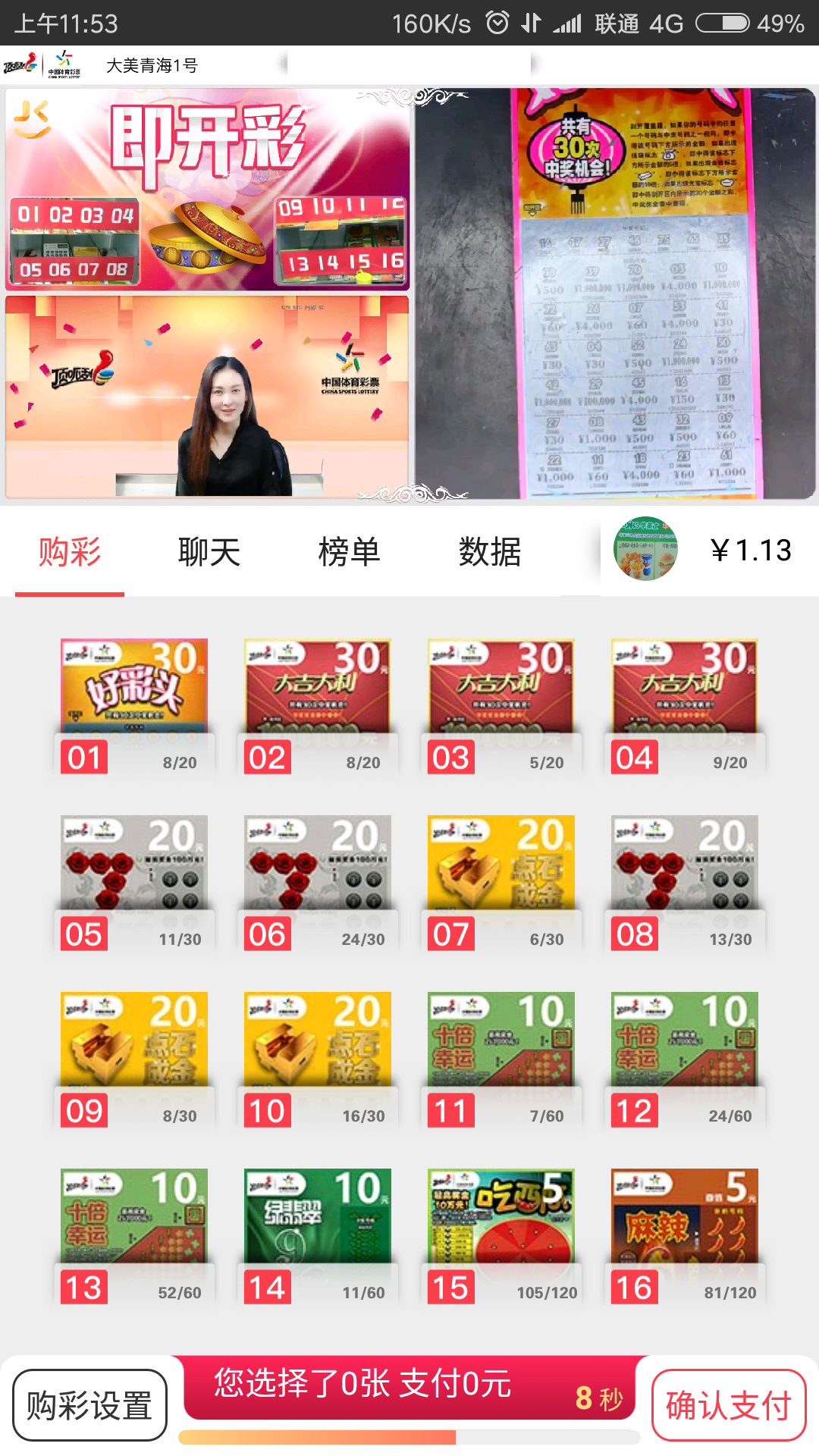Select ticket pack number 08
819x1456 pixels.
coord(685,882)
